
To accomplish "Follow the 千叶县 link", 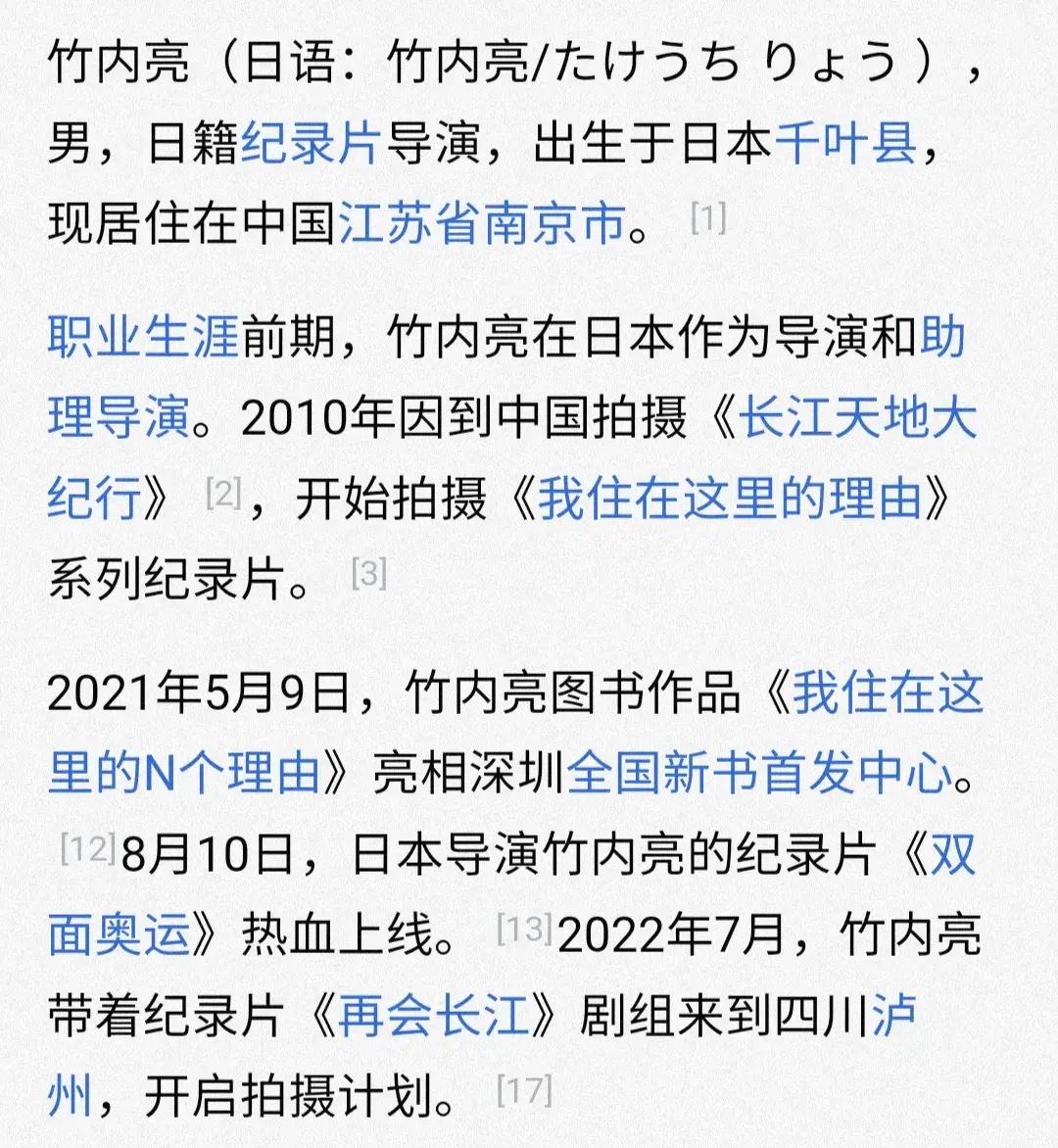I will (845, 144).
